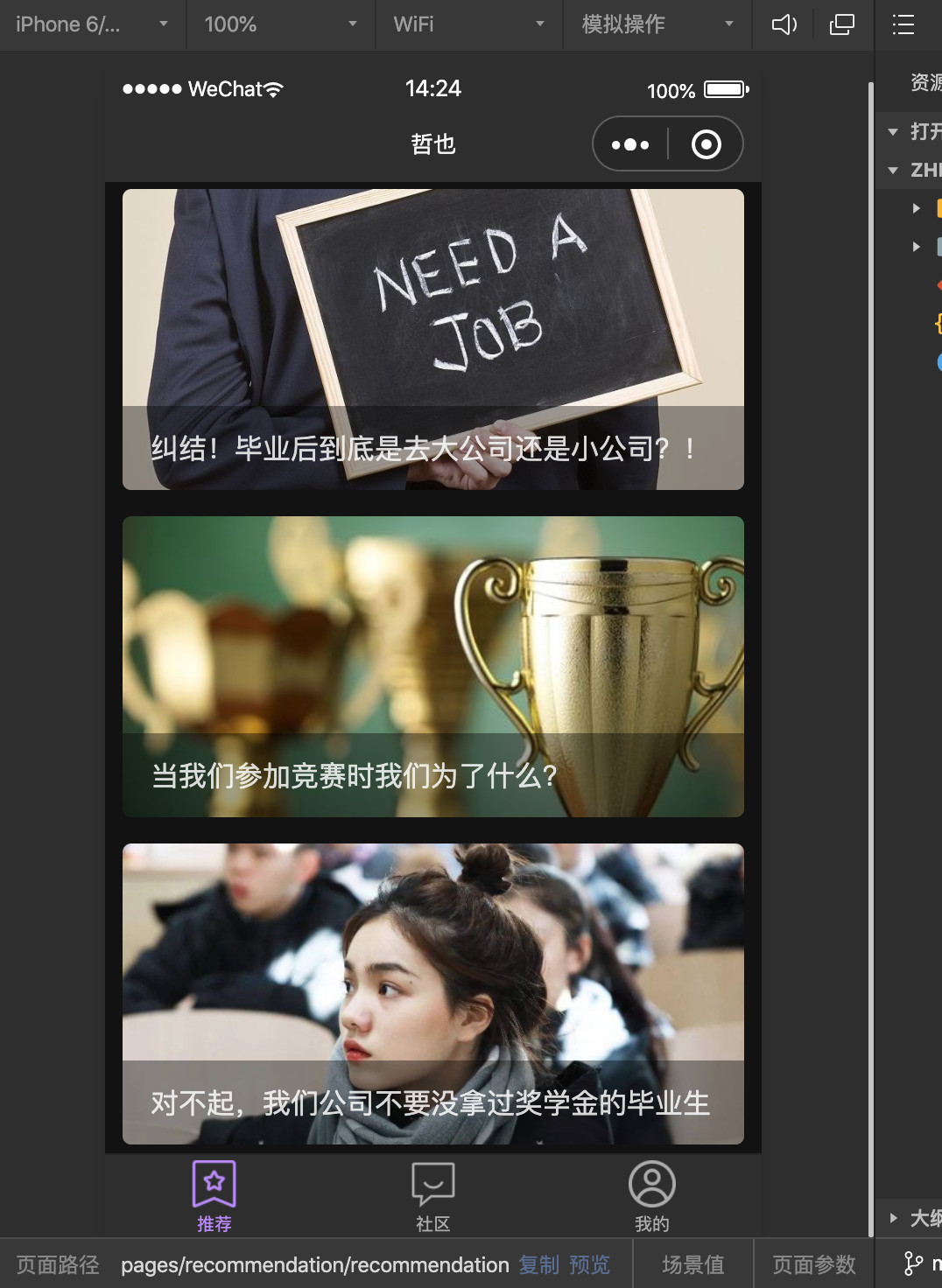Tap the 预览 link in the bottom bar
The image size is (942, 1288).
point(589,1265)
